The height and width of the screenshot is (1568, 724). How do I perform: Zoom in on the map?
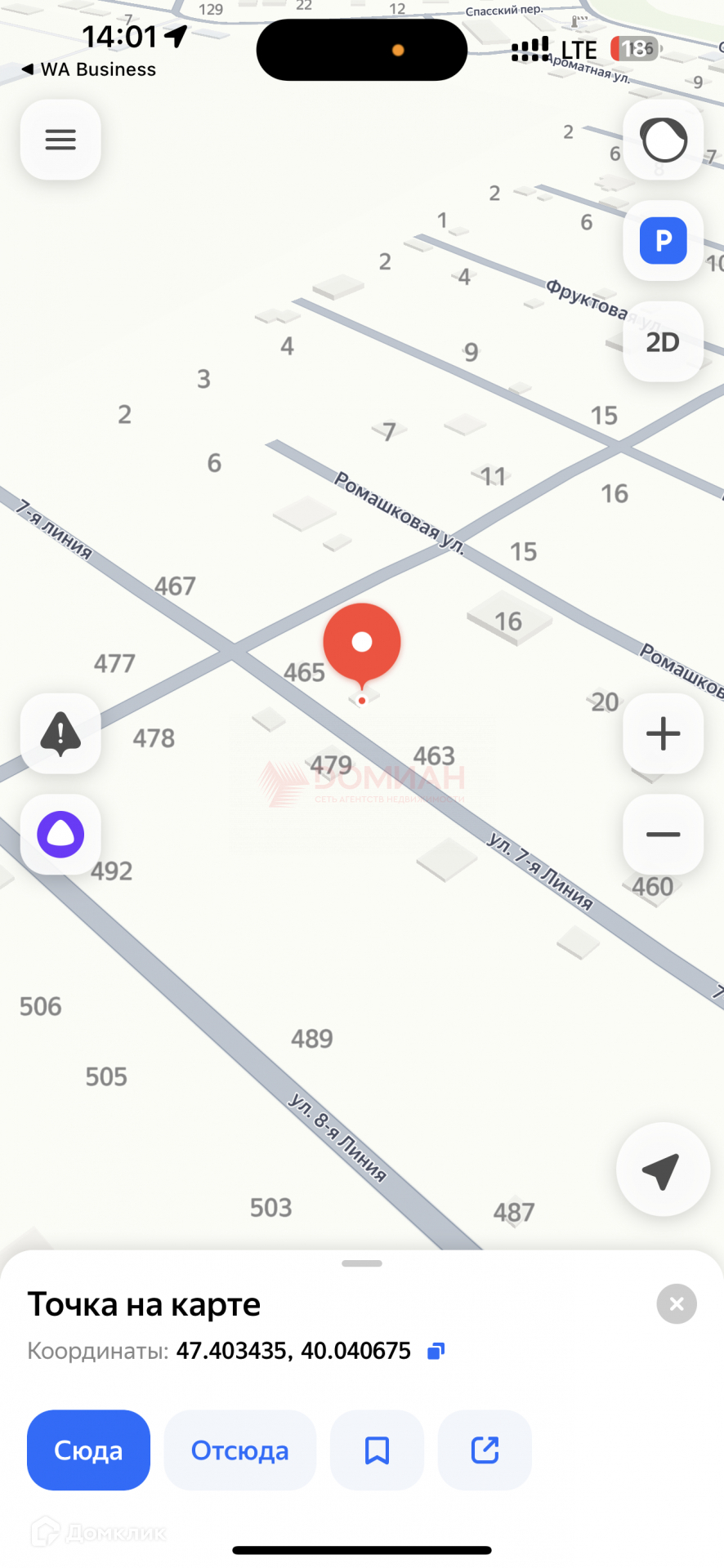[663, 733]
